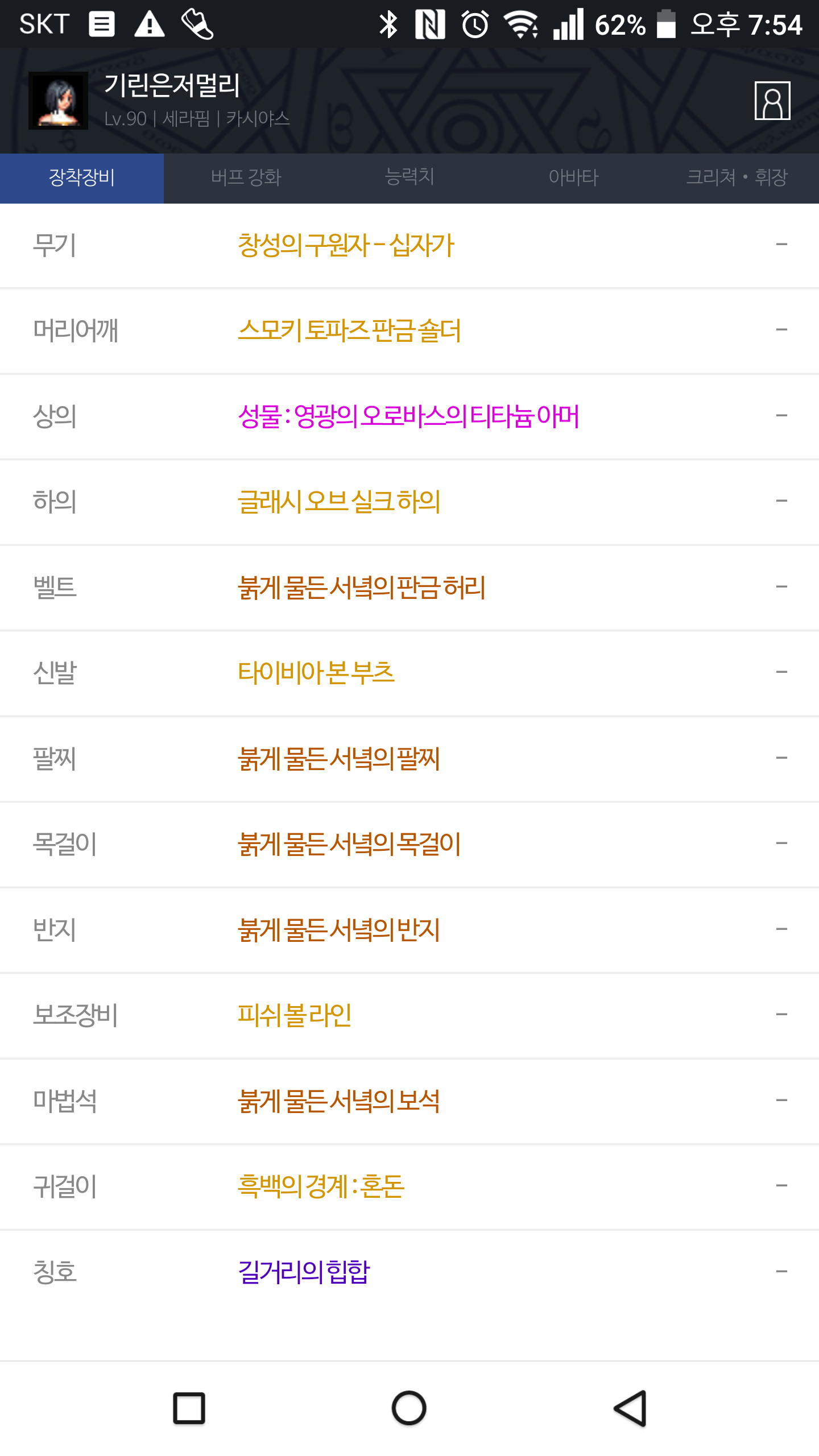819x1456 pixels.
Task: Switch to the 버프 강화 tab
Action: pyautogui.click(x=246, y=178)
